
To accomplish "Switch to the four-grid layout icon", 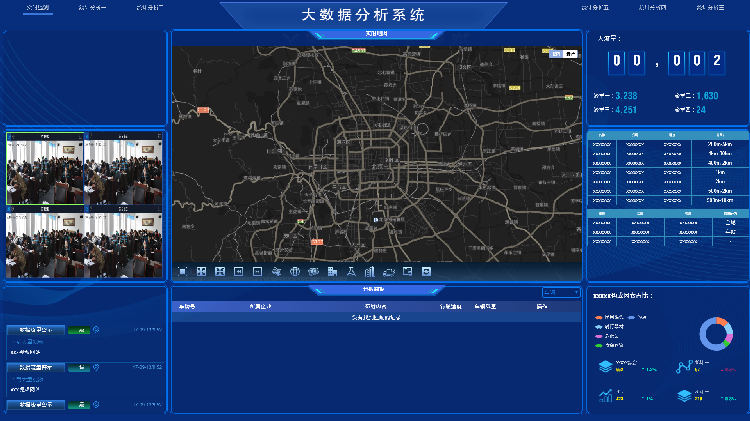I will (x=201, y=271).
